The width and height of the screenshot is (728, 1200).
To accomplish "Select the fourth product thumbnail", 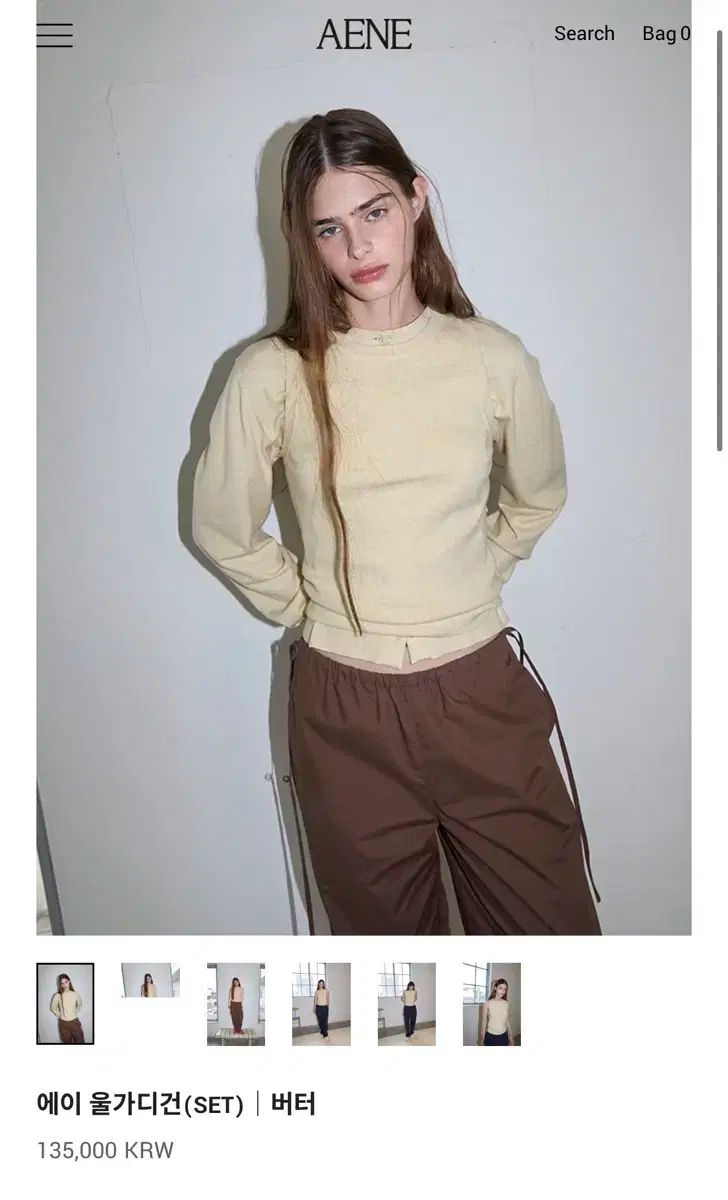I will 321,1003.
